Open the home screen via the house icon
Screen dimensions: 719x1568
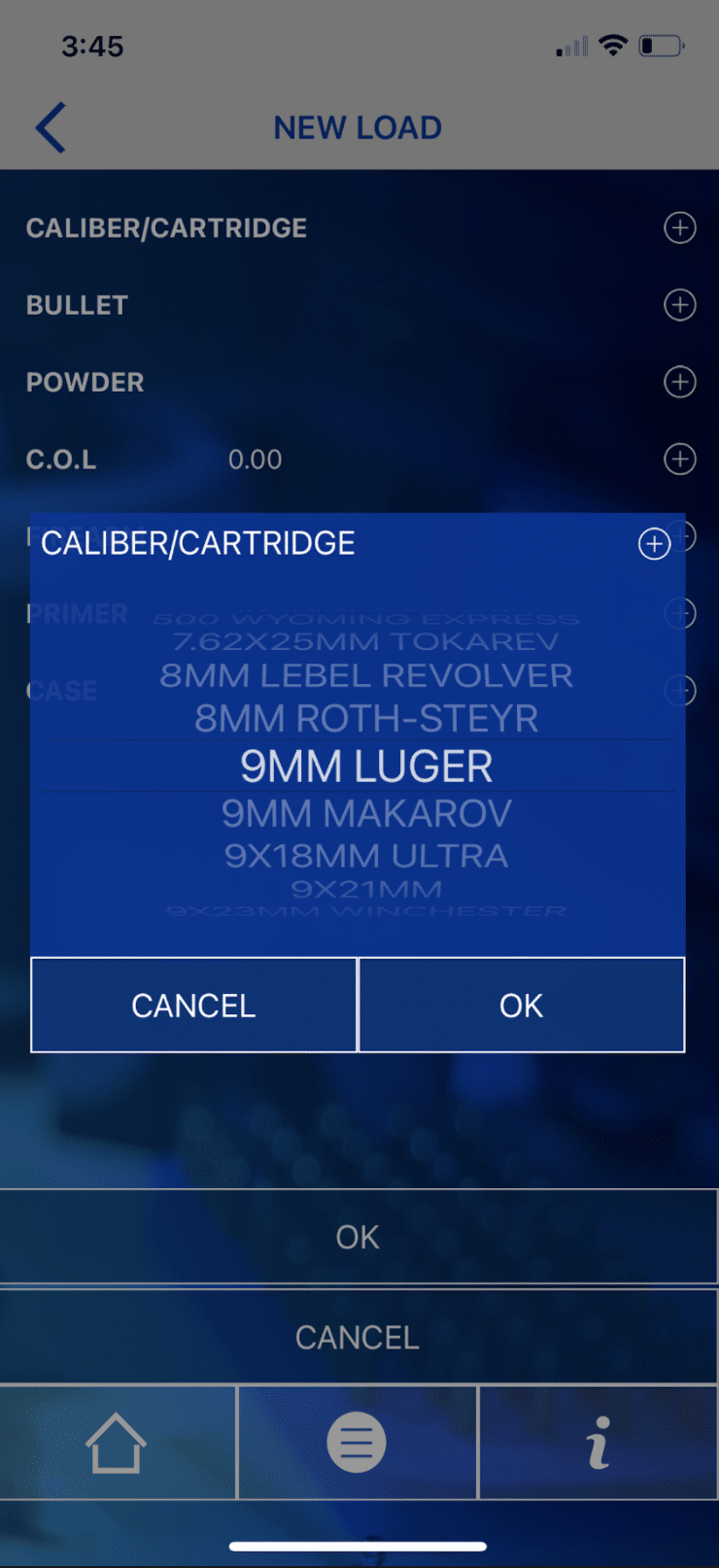(118, 1442)
